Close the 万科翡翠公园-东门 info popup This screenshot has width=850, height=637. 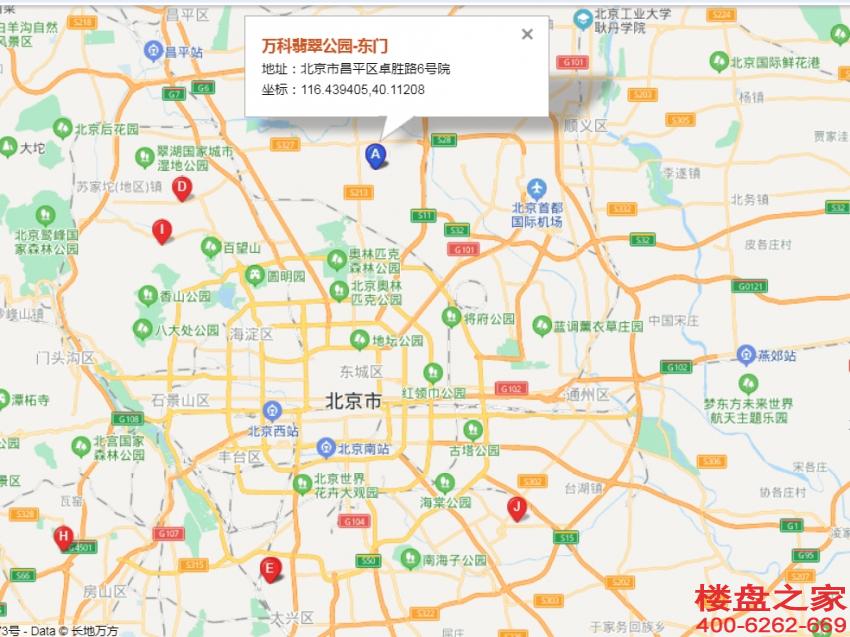527,34
